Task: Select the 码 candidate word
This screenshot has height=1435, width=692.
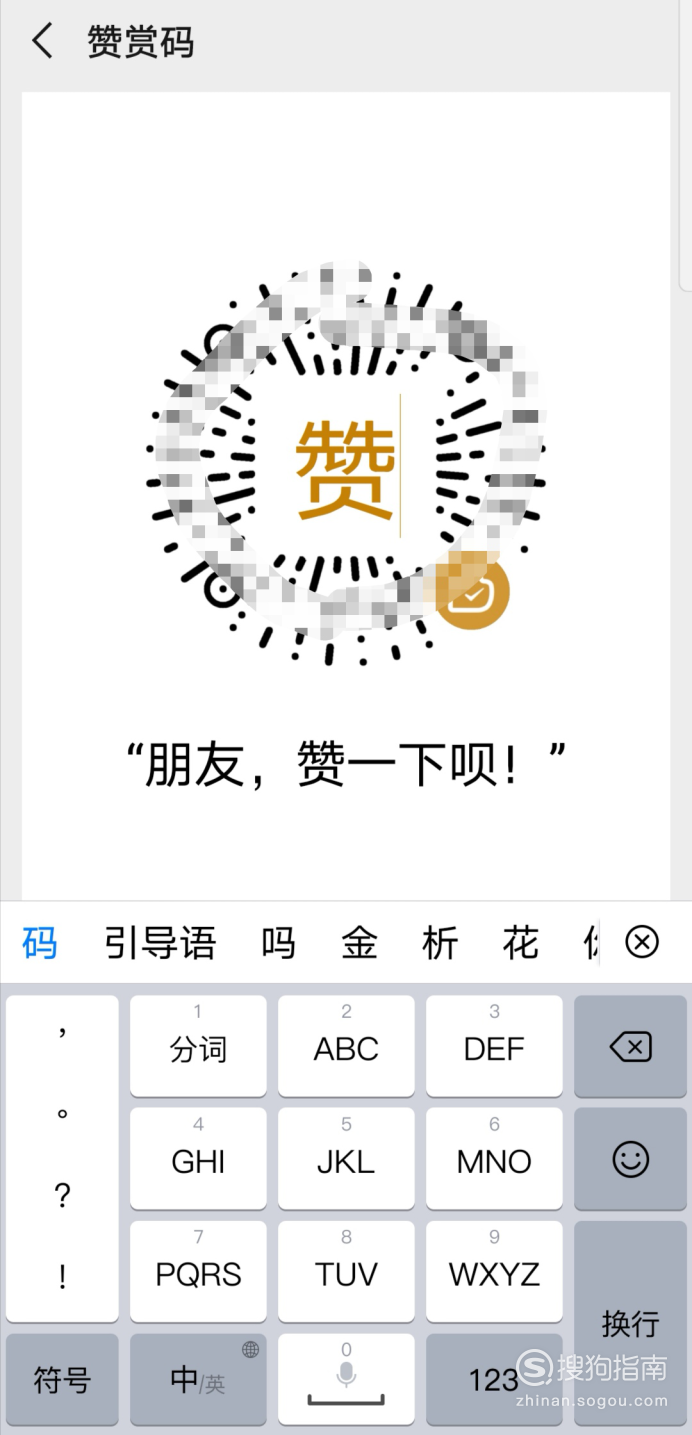Action: pos(40,942)
